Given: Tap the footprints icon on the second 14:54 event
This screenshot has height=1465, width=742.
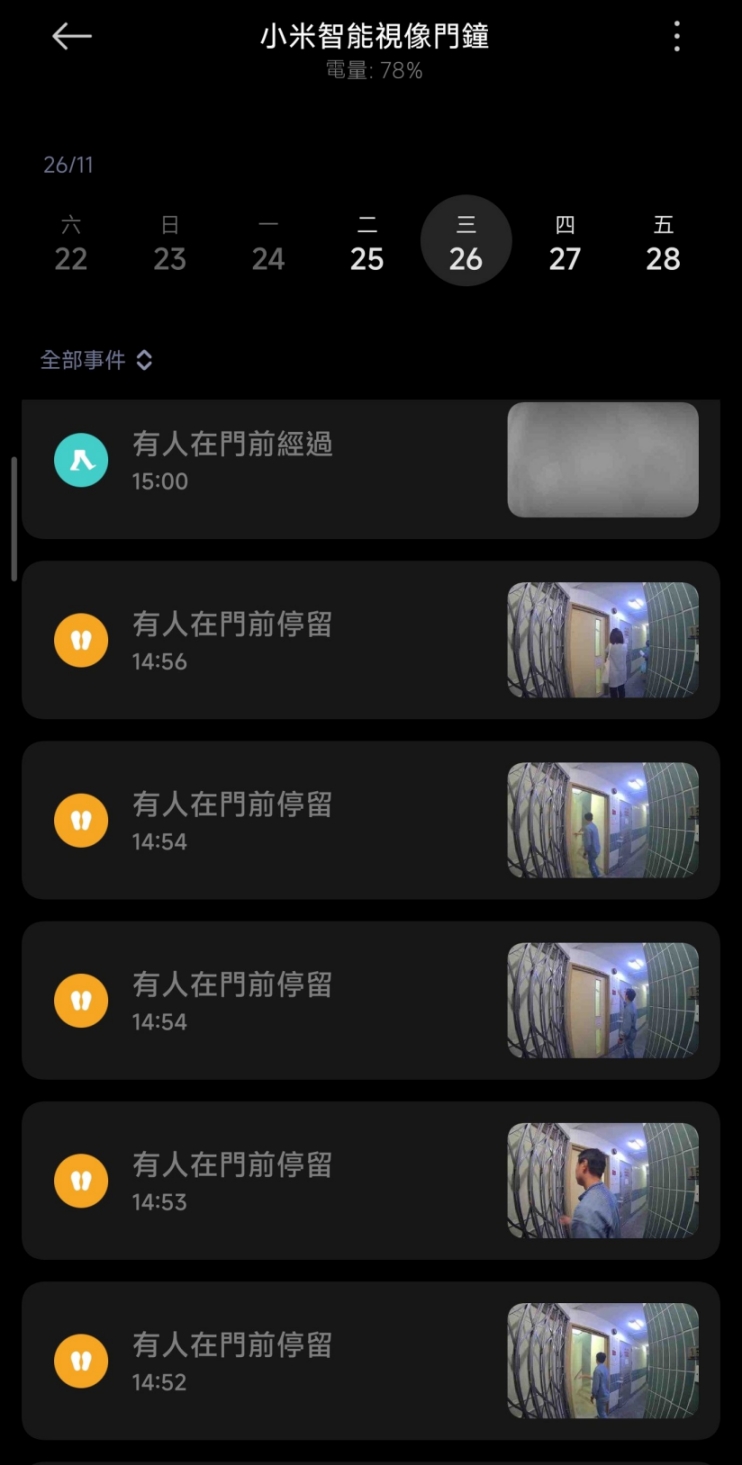Looking at the screenshot, I should pyautogui.click(x=80, y=1000).
